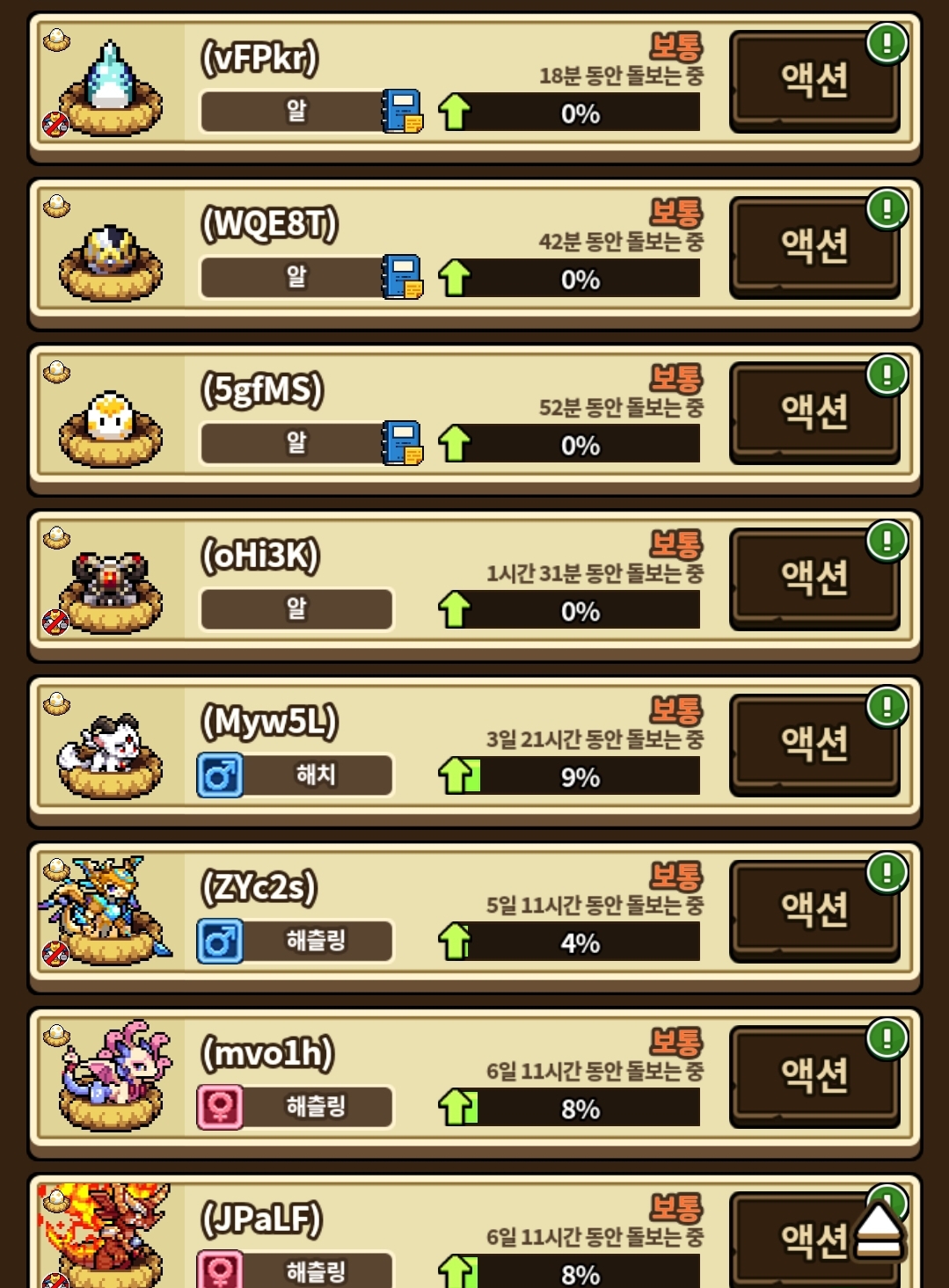Tap the blue notebook icon for WQE8T
The width and height of the screenshot is (949, 1288).
coord(402,277)
